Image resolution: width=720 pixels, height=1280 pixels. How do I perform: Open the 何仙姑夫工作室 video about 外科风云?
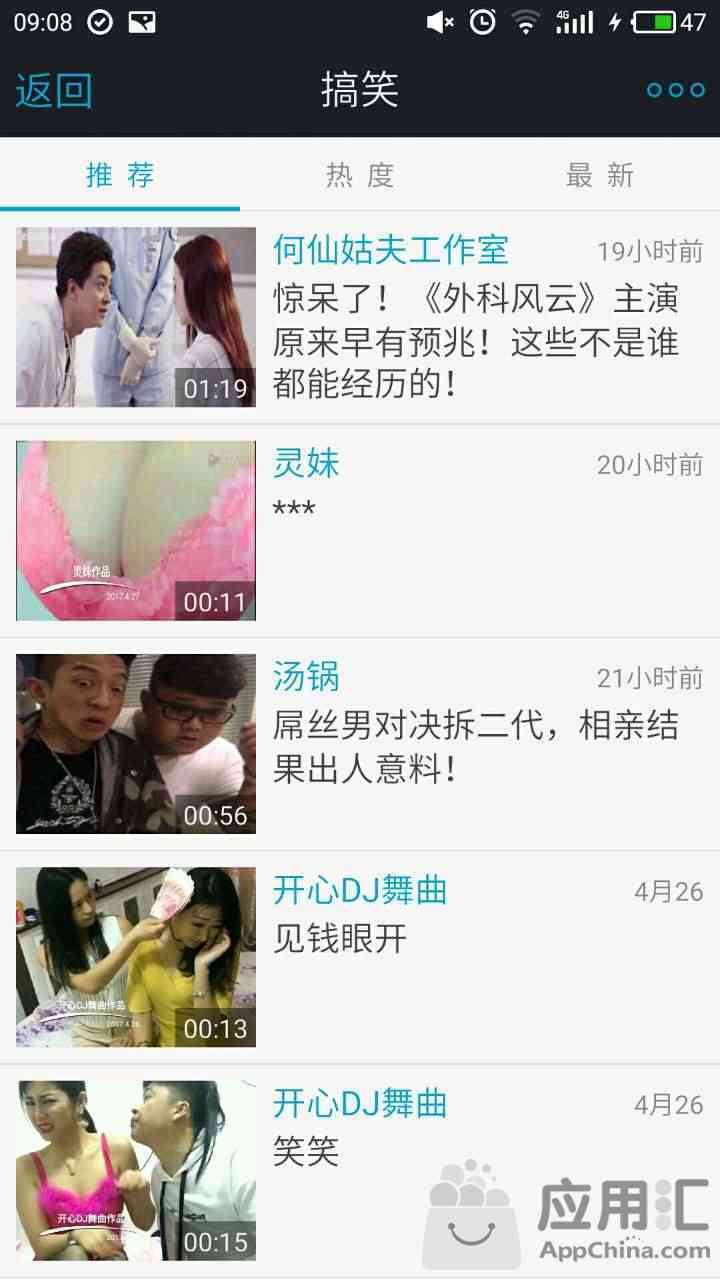360,317
